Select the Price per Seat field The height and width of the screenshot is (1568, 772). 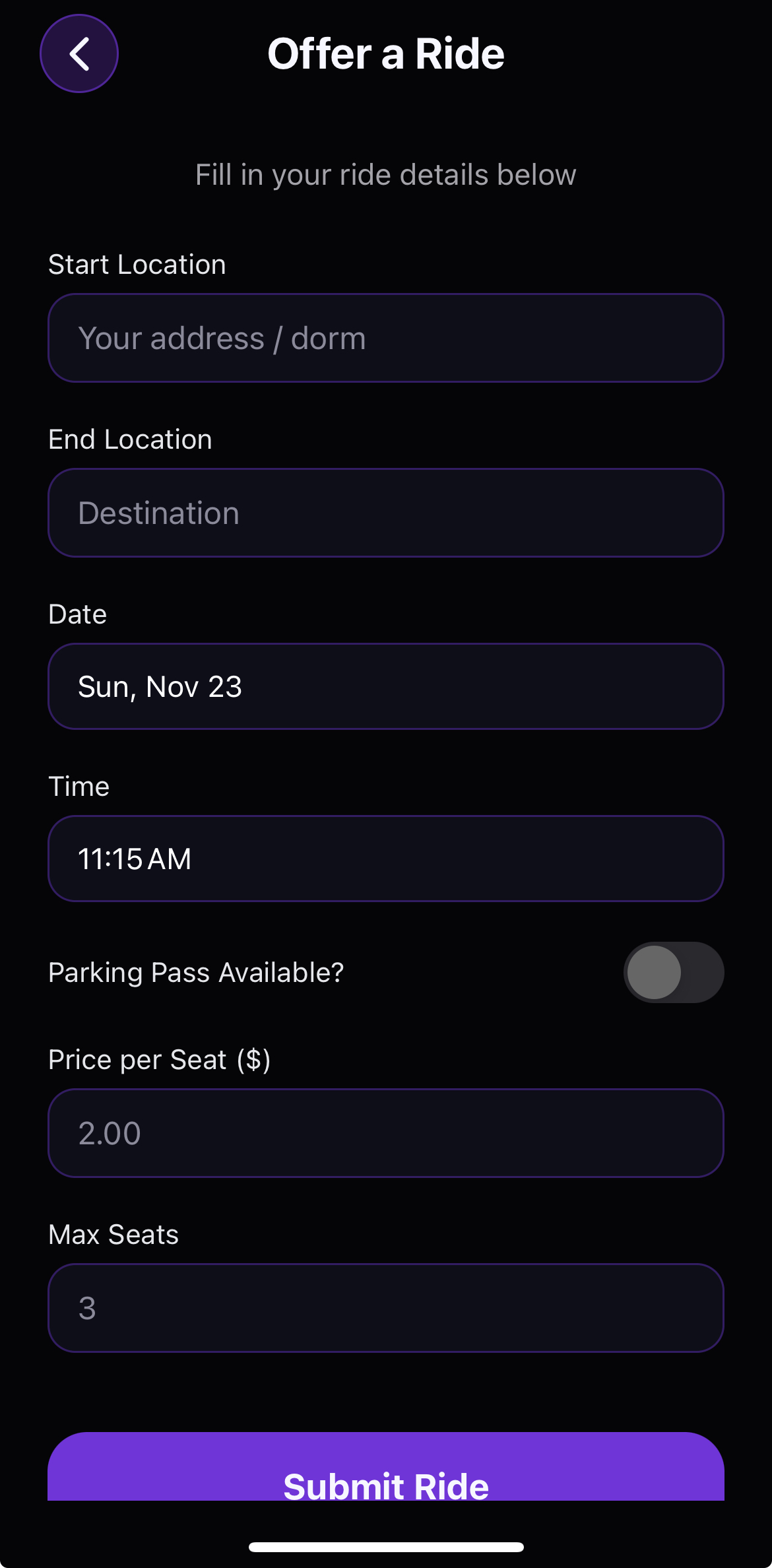click(x=385, y=1133)
